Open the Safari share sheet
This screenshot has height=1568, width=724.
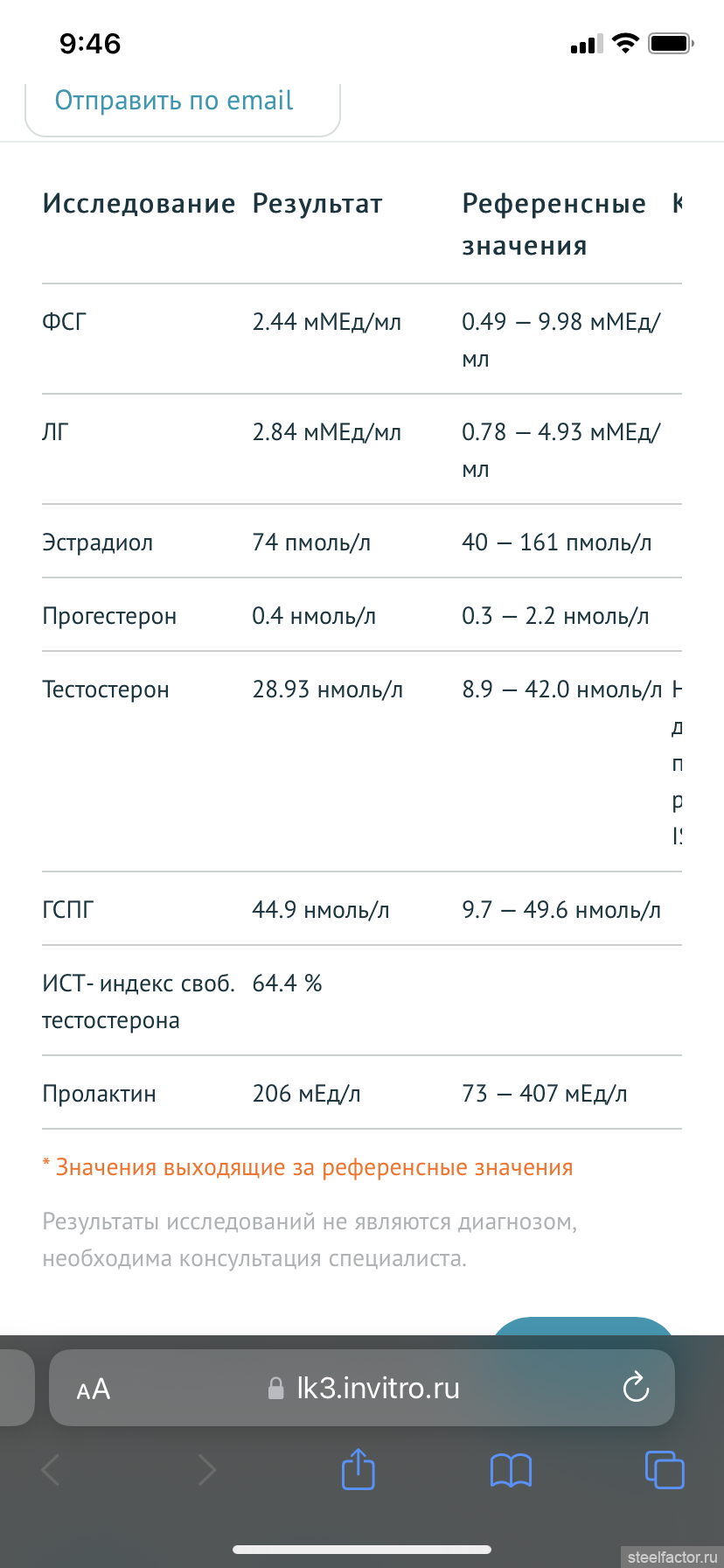(x=358, y=1468)
